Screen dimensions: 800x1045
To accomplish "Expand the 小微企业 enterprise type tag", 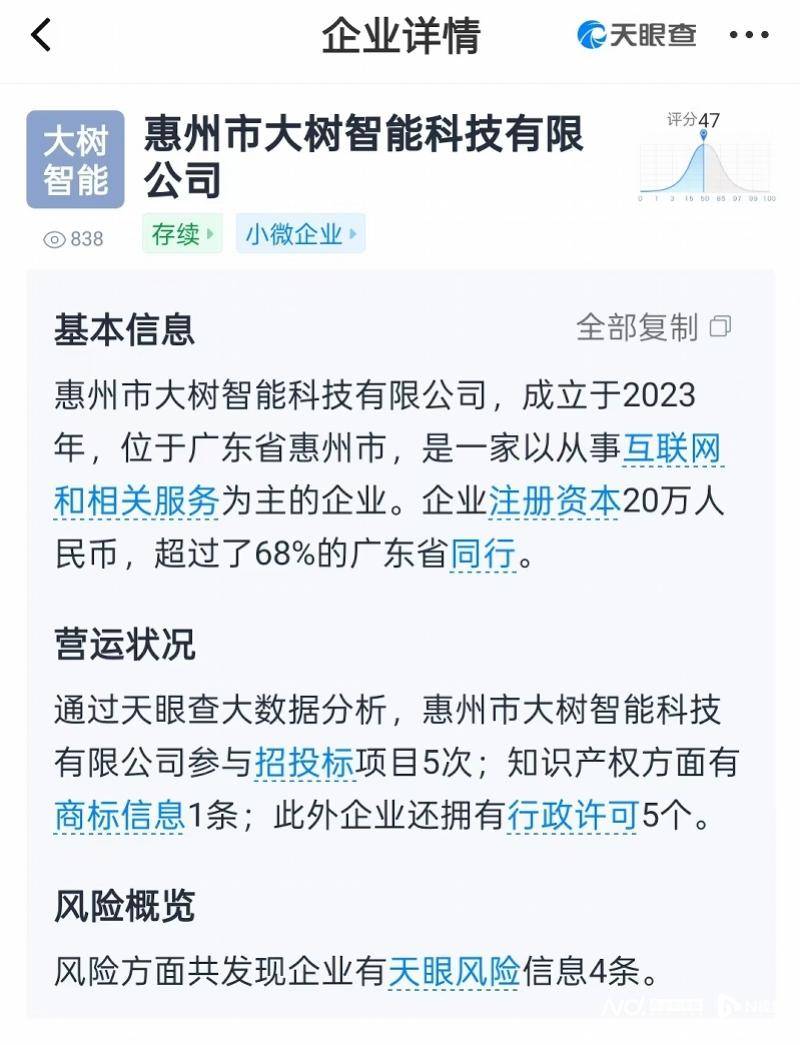I will click(299, 232).
